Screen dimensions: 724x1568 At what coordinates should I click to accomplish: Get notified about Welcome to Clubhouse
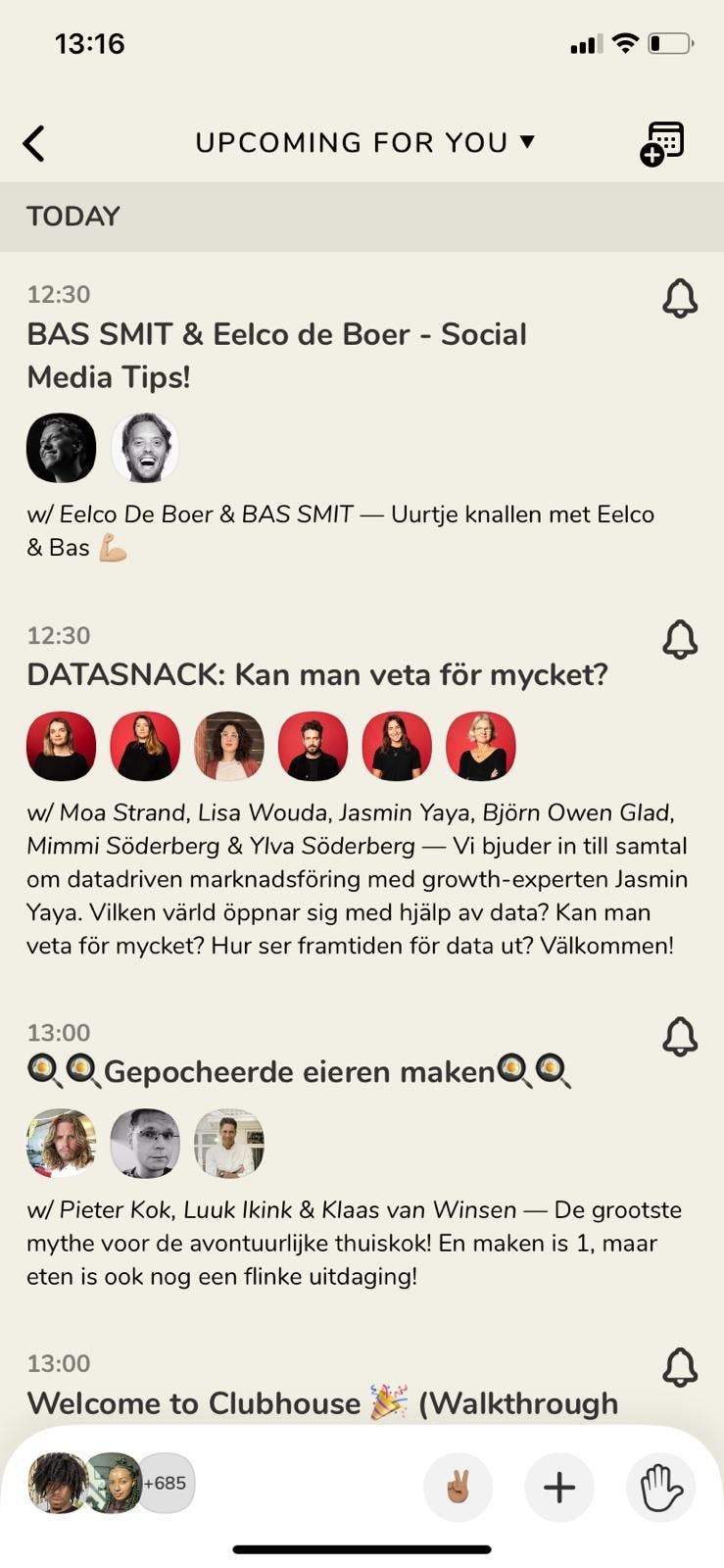click(x=680, y=1367)
